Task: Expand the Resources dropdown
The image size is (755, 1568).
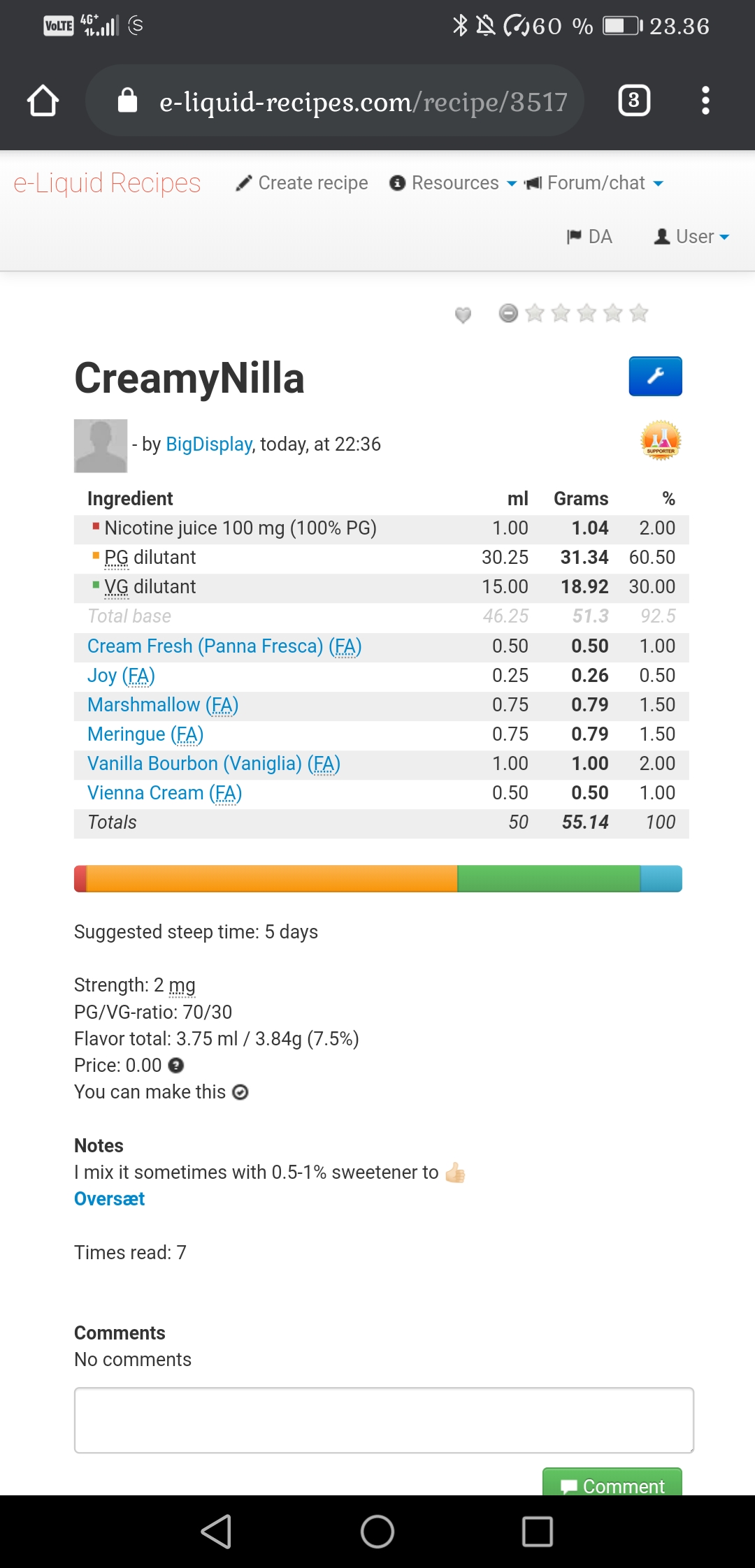Action: [454, 183]
